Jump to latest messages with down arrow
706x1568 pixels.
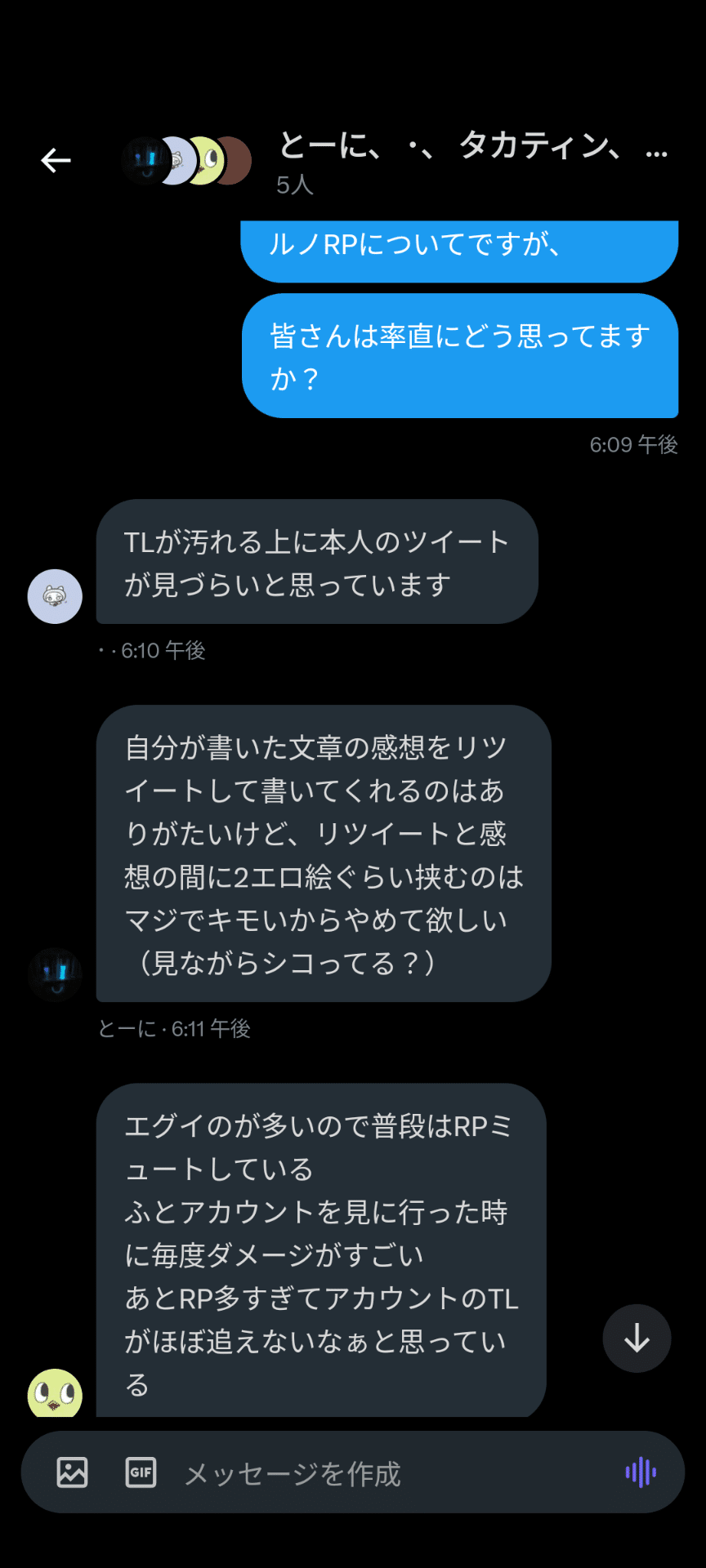(637, 1339)
